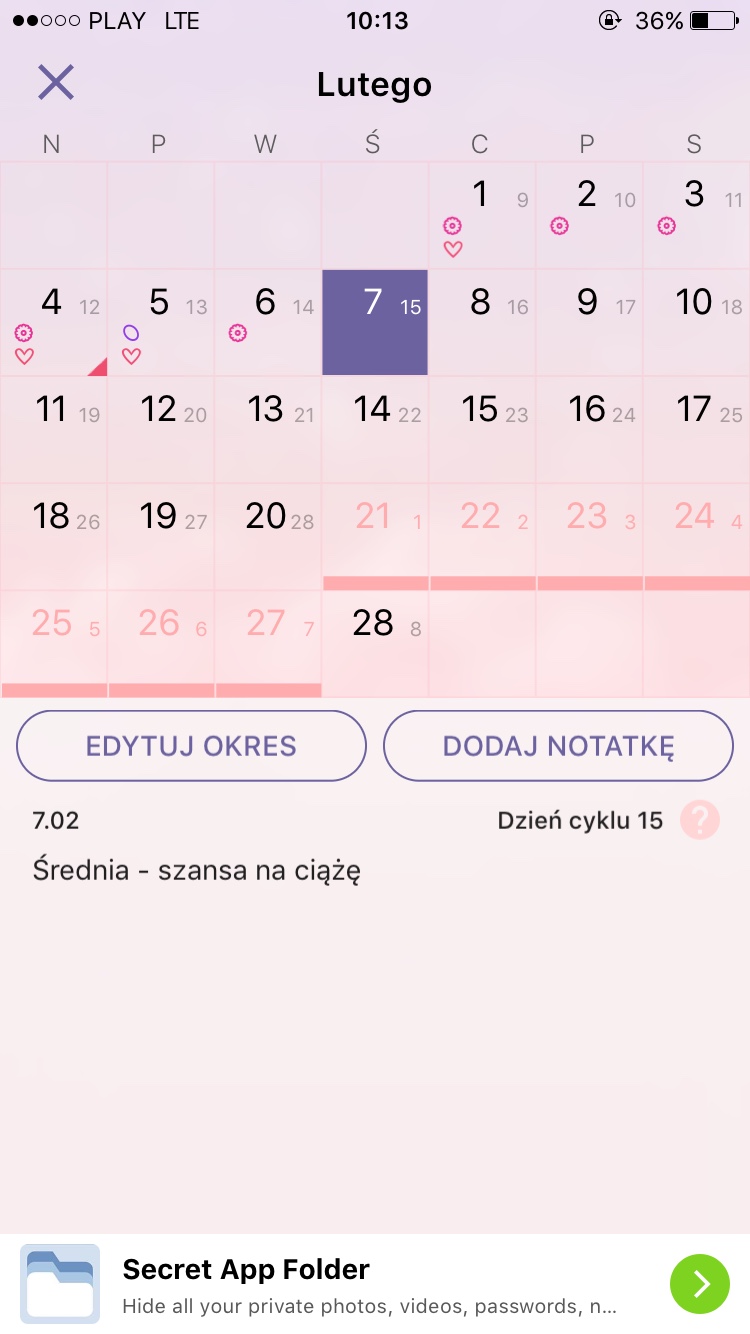The image size is (750, 1334).
Task: Open the question mark help icon
Action: pos(699,820)
